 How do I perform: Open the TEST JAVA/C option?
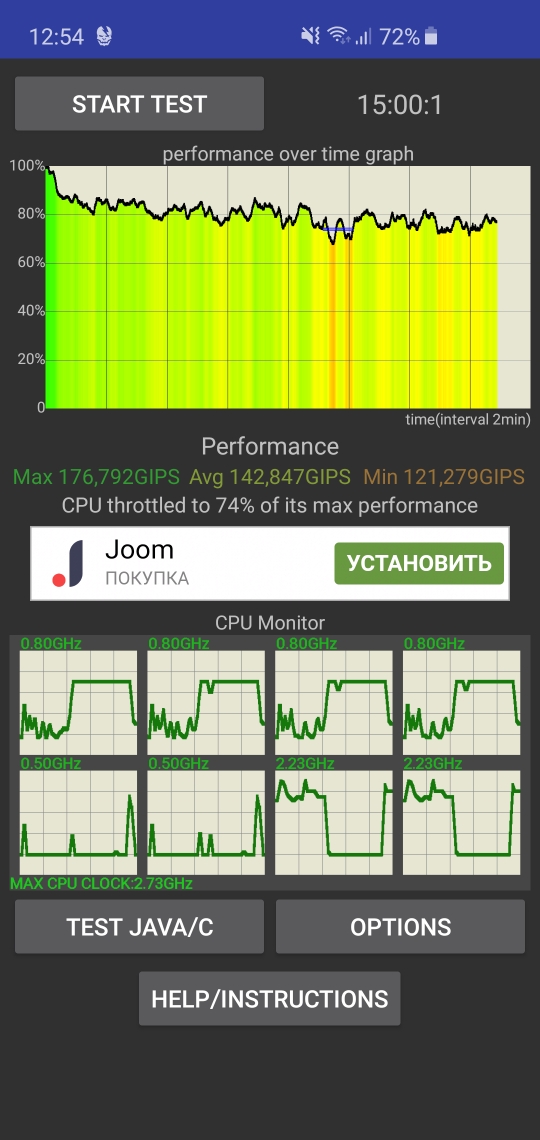click(x=140, y=927)
